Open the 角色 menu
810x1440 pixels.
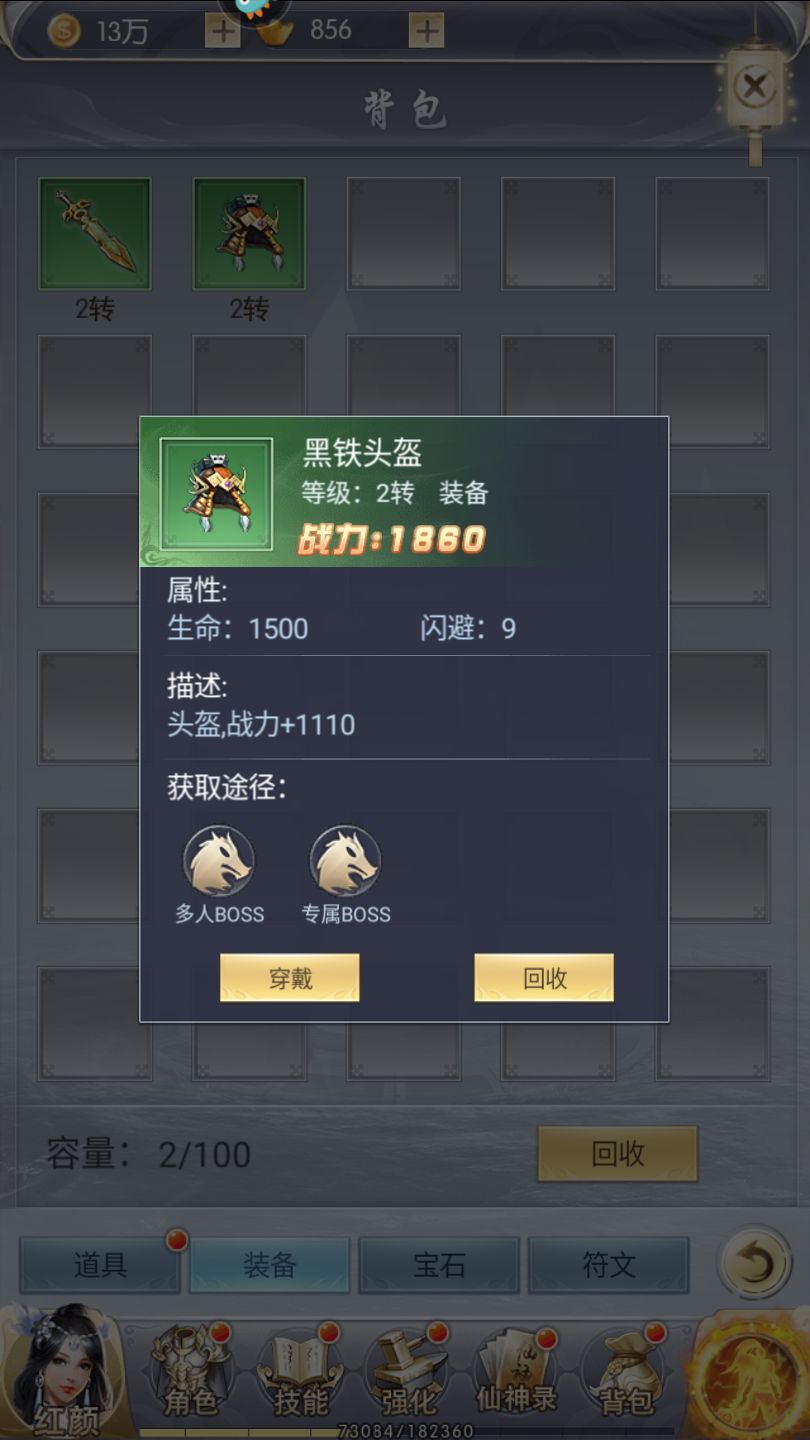(191, 1375)
